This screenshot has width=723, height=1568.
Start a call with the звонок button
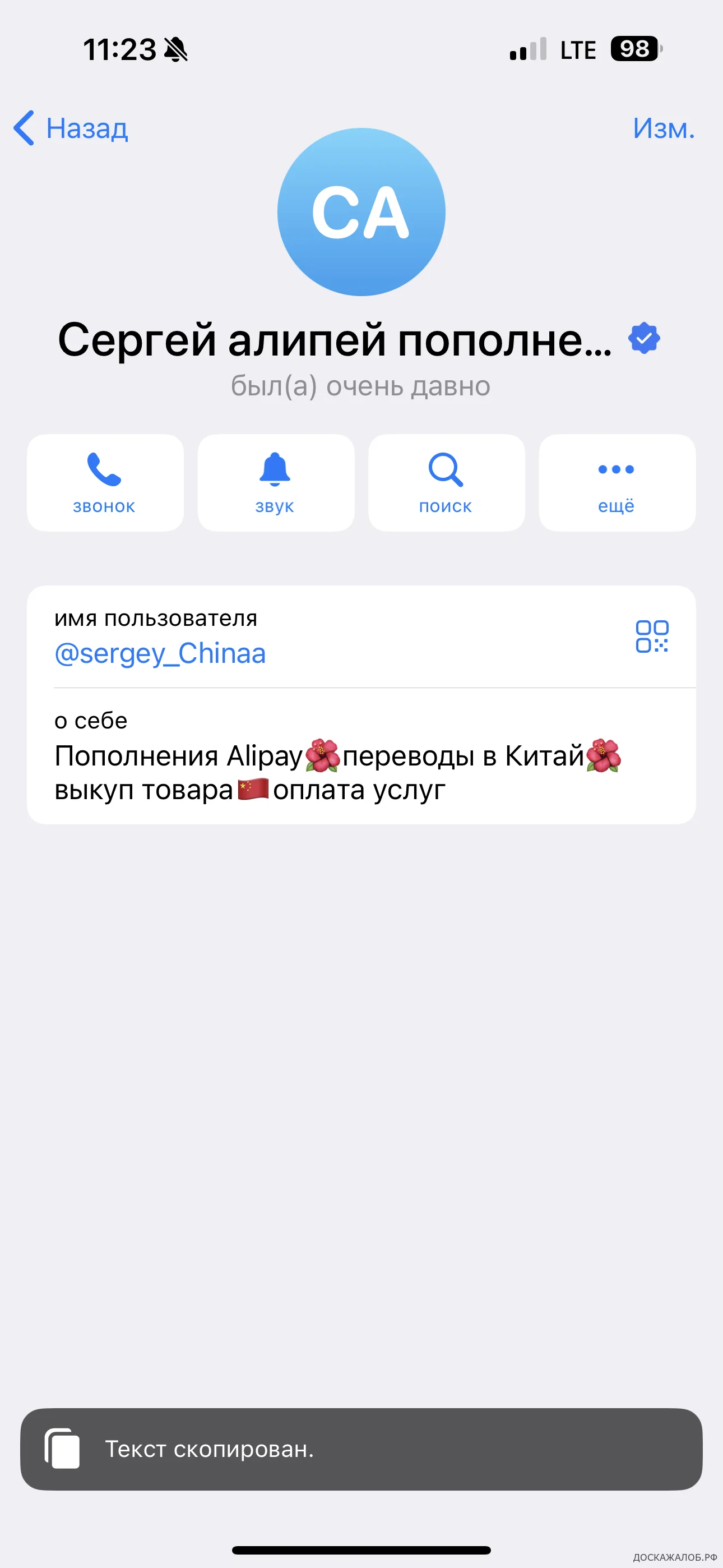click(x=105, y=483)
